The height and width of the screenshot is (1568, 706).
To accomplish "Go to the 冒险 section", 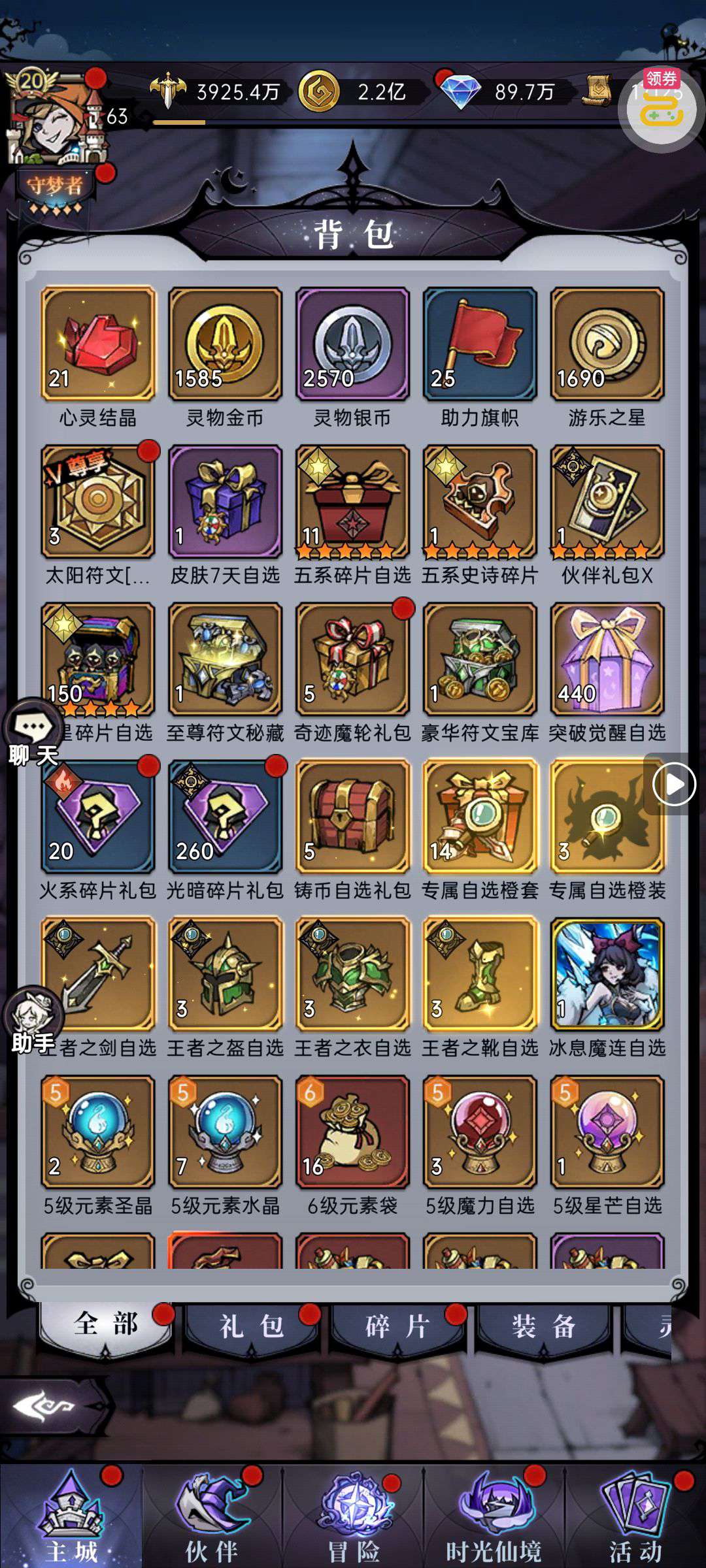I will point(354,1516).
